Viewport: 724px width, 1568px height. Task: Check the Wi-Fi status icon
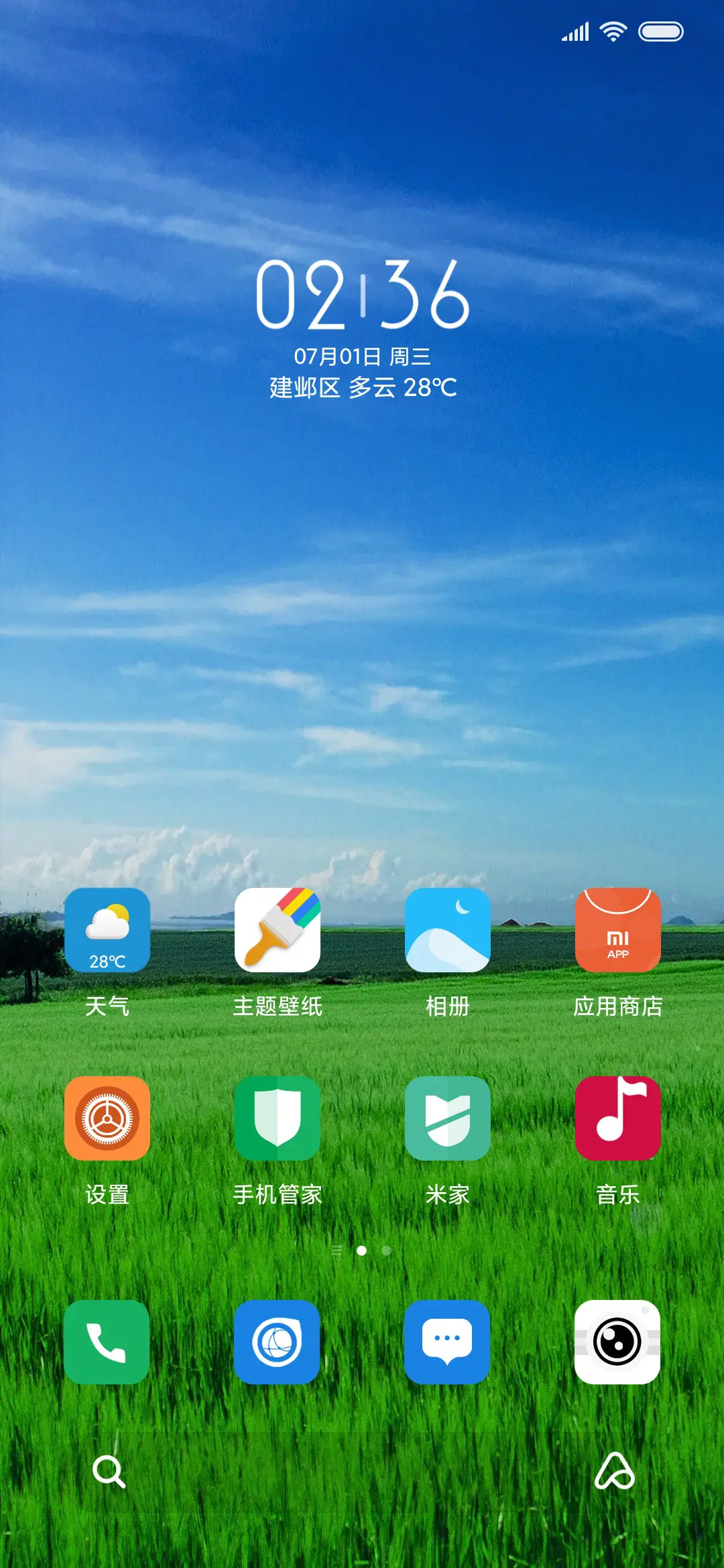(614, 30)
